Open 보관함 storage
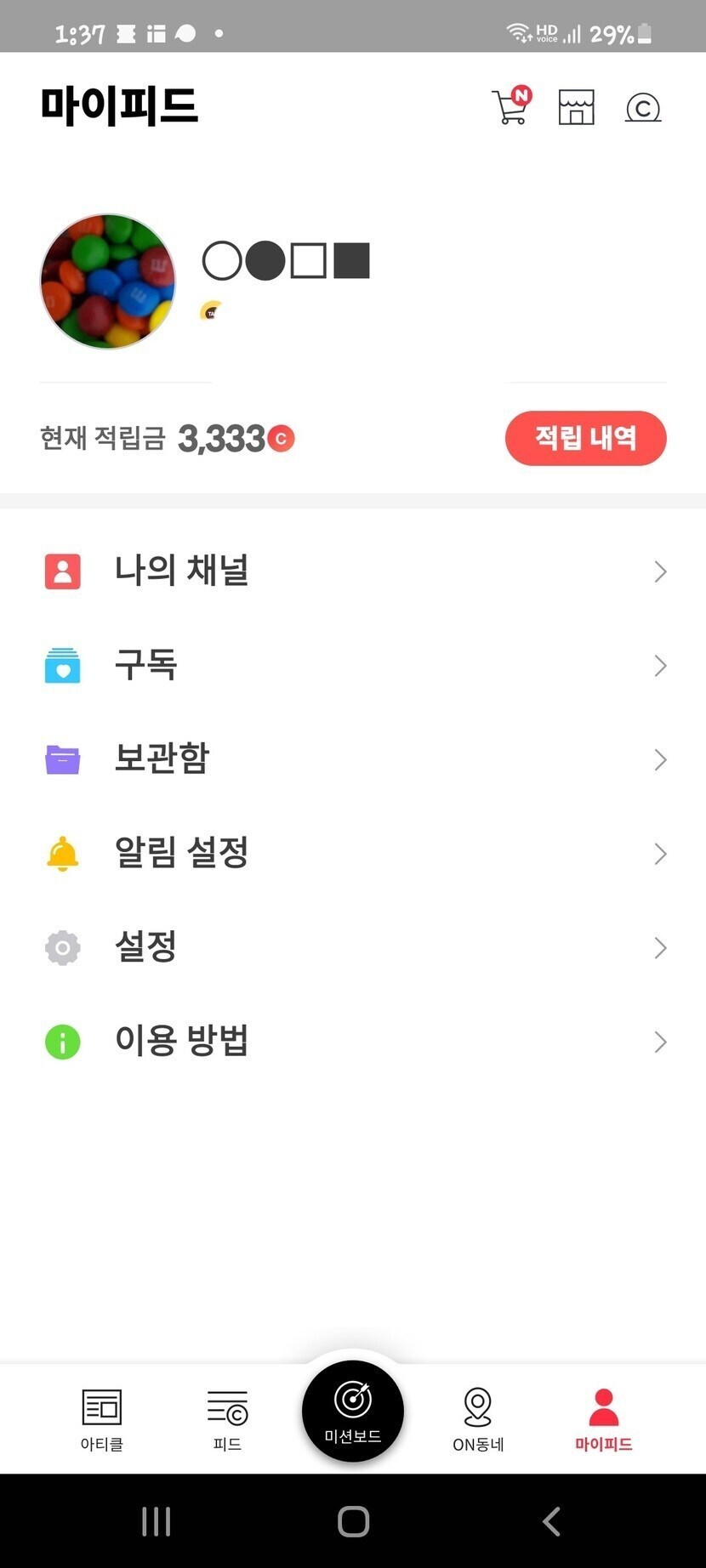The width and height of the screenshot is (706, 1568). click(353, 759)
